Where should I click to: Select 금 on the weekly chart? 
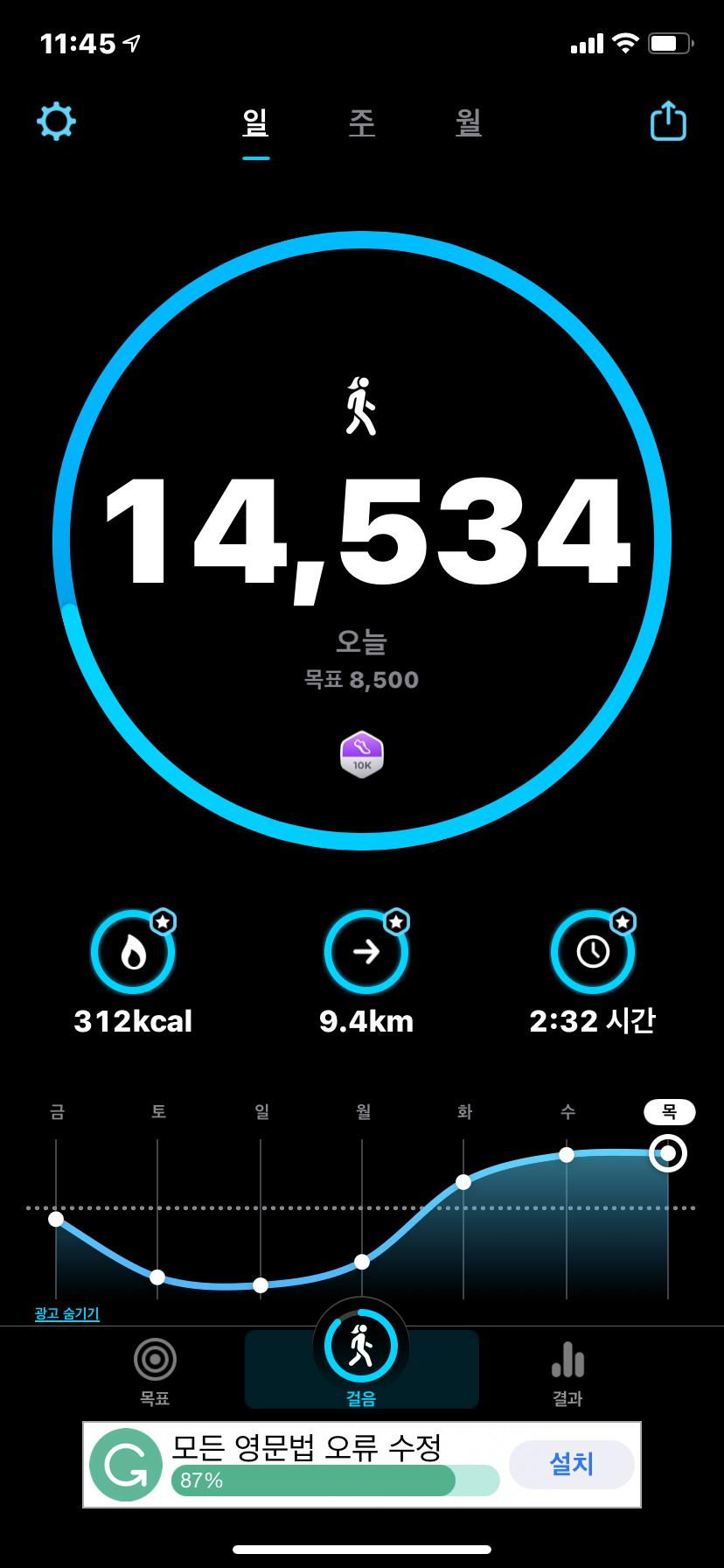[56, 1218]
